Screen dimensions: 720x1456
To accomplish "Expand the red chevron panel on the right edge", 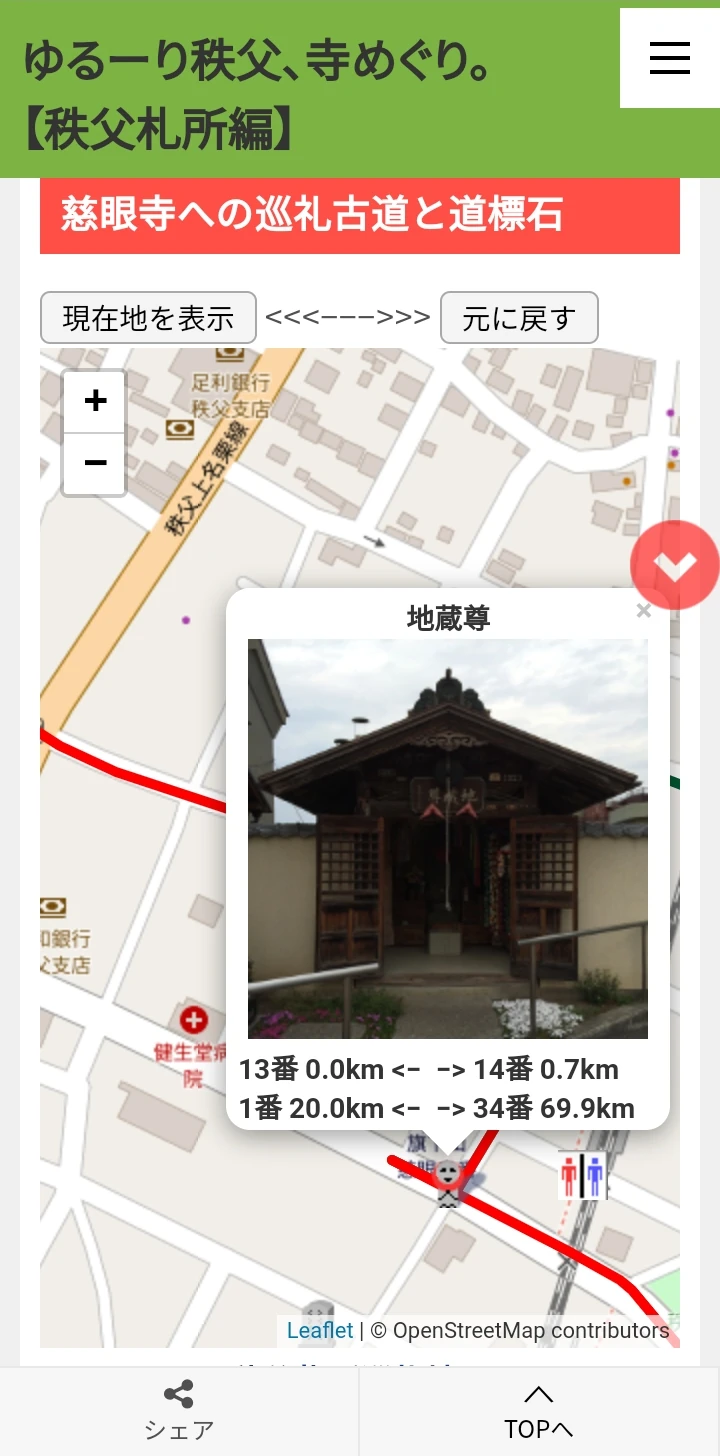I will pos(676,565).
